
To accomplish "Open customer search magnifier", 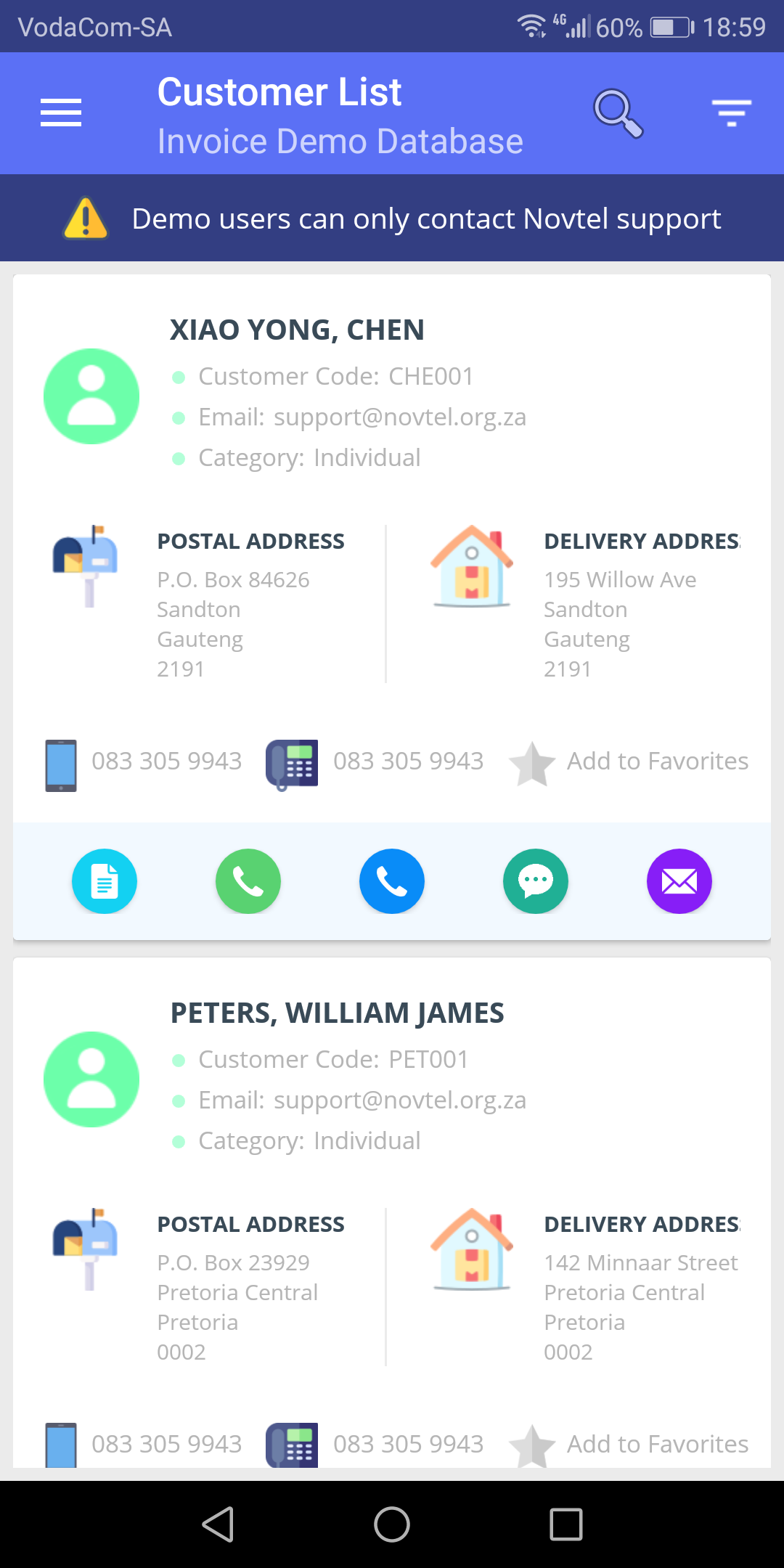I will click(x=618, y=113).
